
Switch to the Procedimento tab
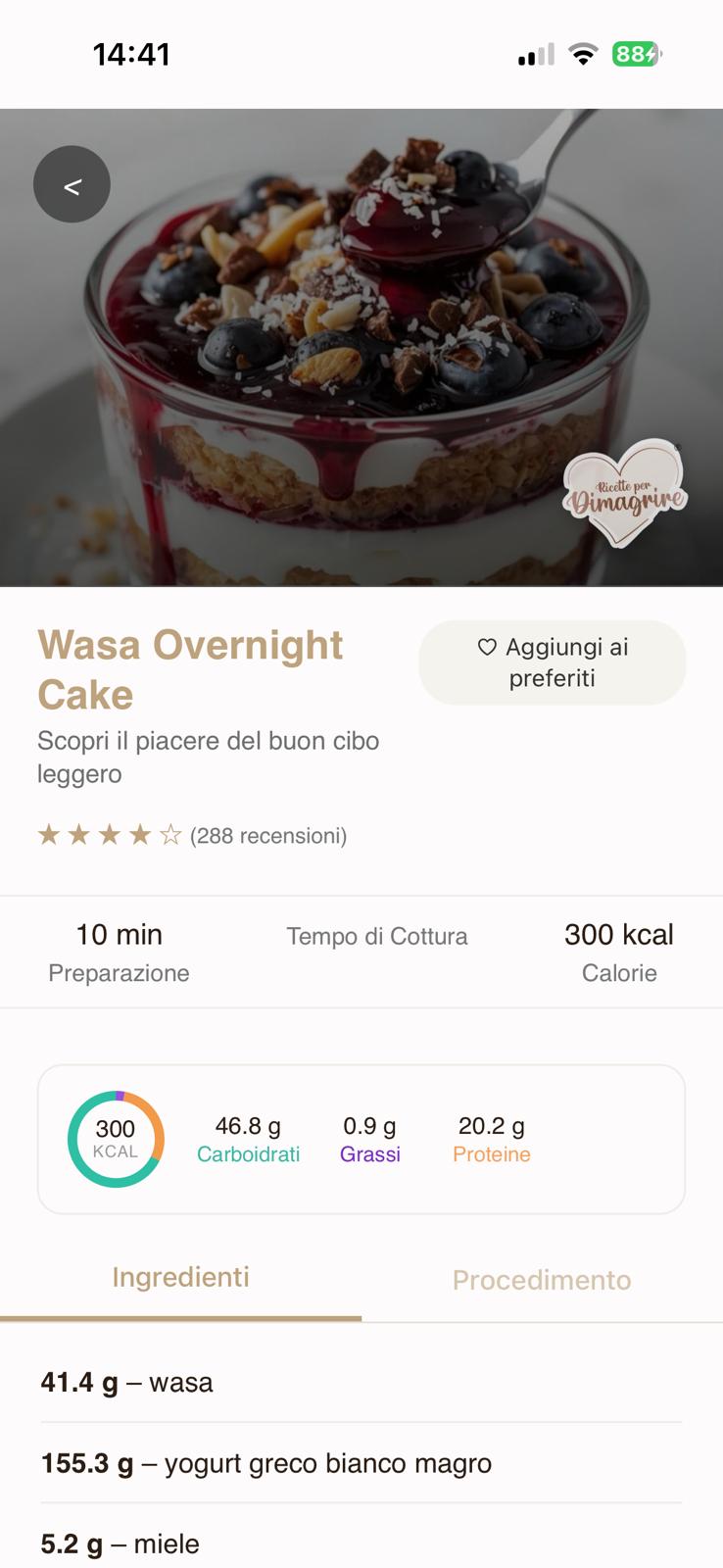tap(541, 1280)
